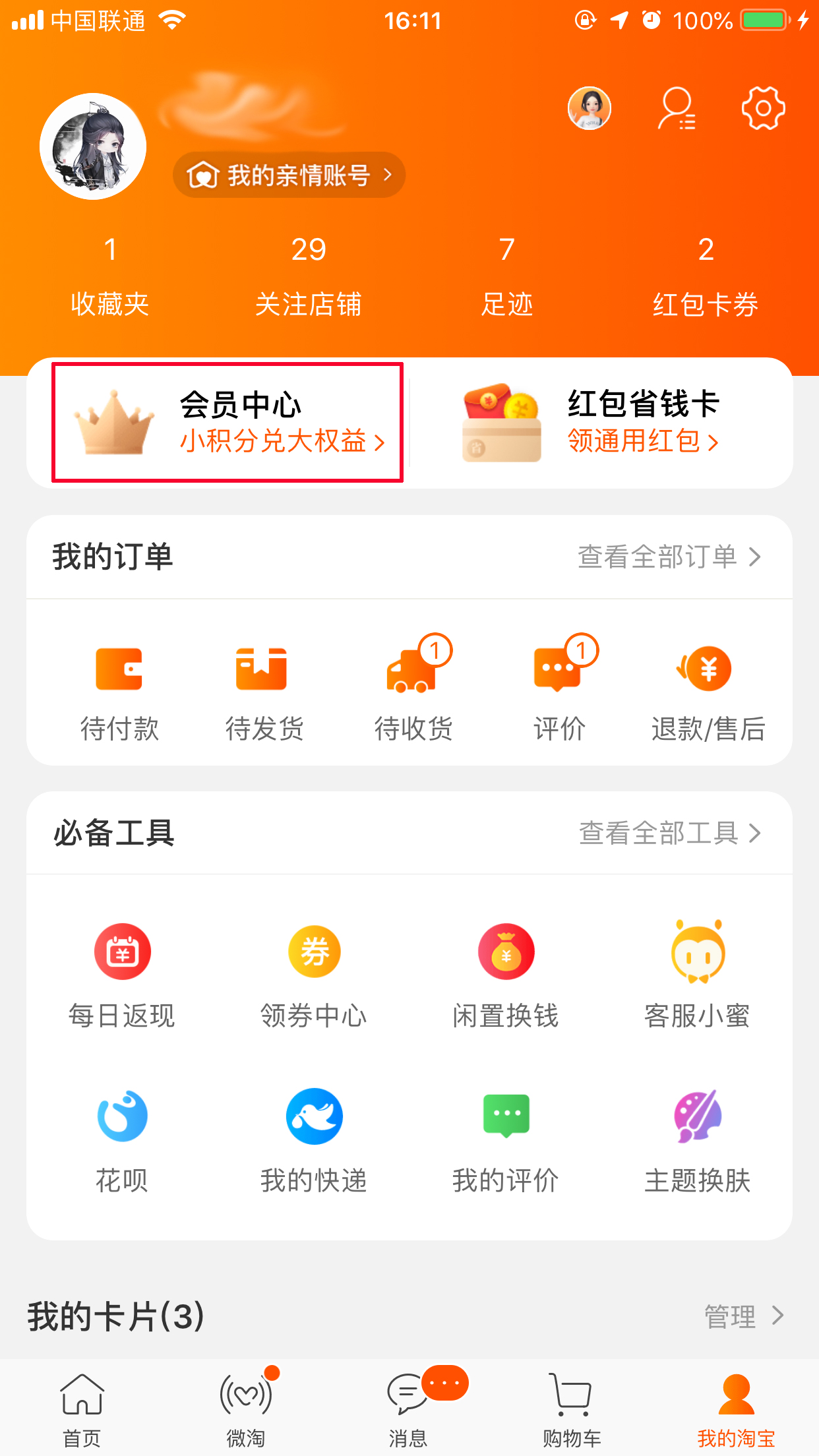Image resolution: width=819 pixels, height=1456 pixels.
Task: Open the settings gear at top right
Action: point(763,107)
